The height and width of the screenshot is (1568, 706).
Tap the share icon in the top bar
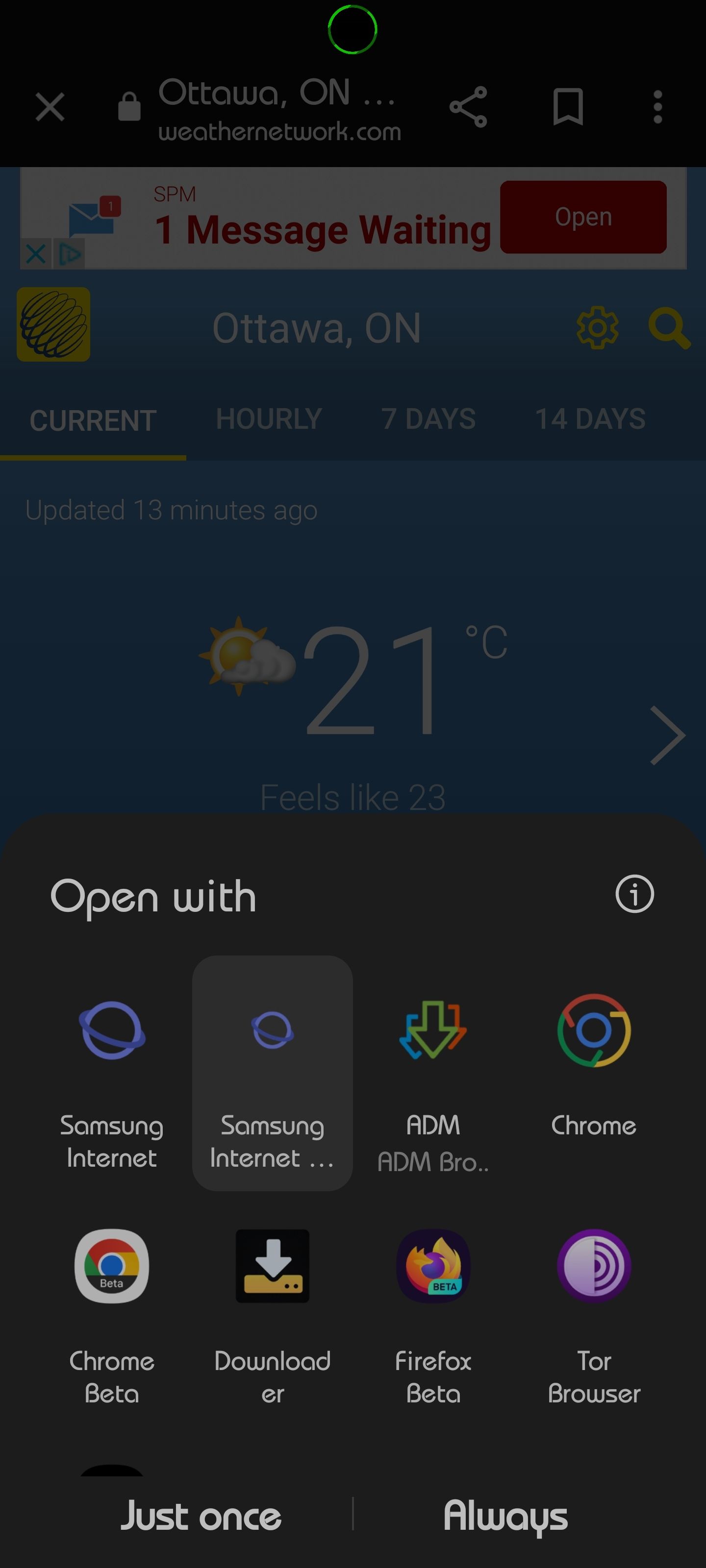point(468,106)
